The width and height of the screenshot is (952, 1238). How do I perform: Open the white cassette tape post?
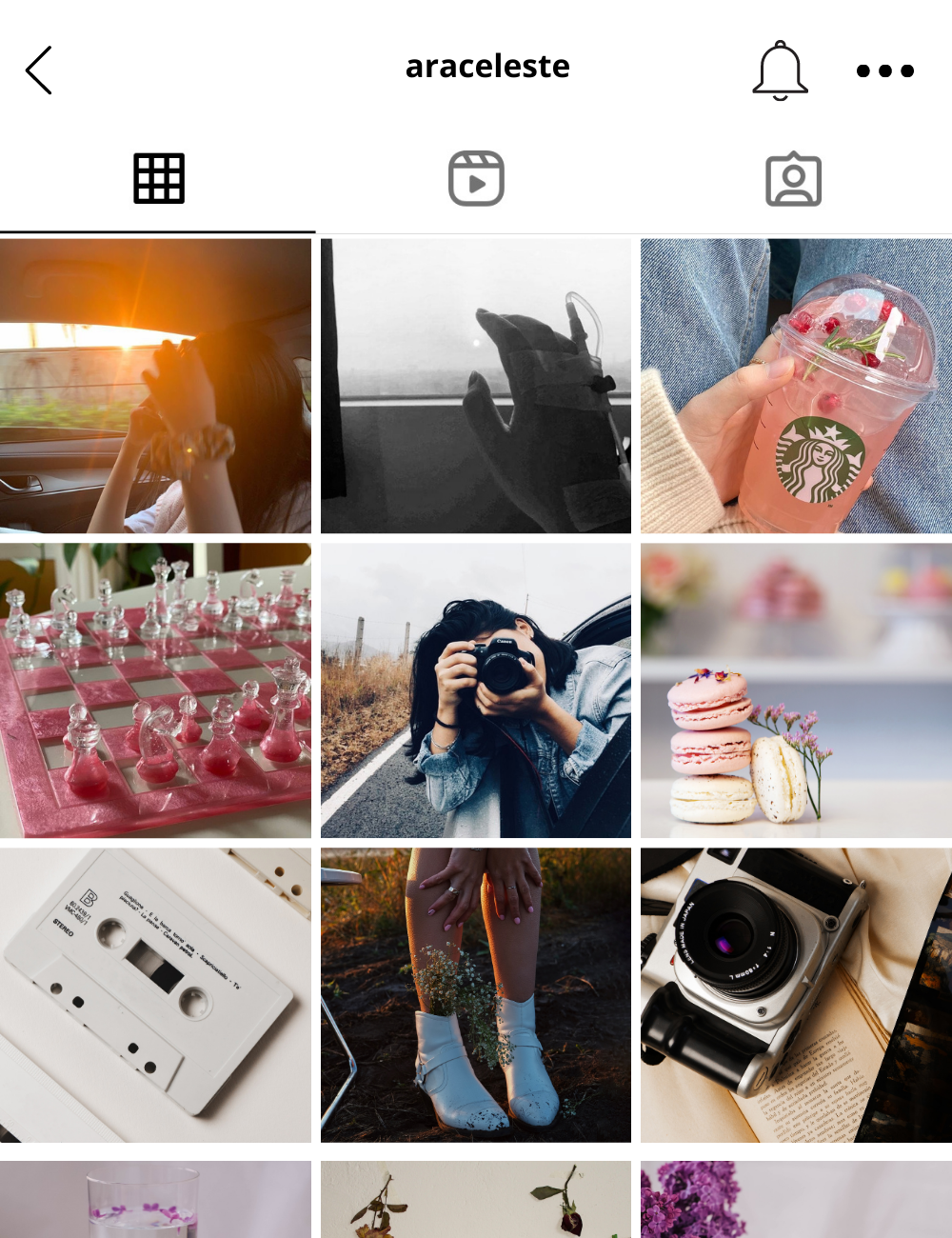point(155,995)
